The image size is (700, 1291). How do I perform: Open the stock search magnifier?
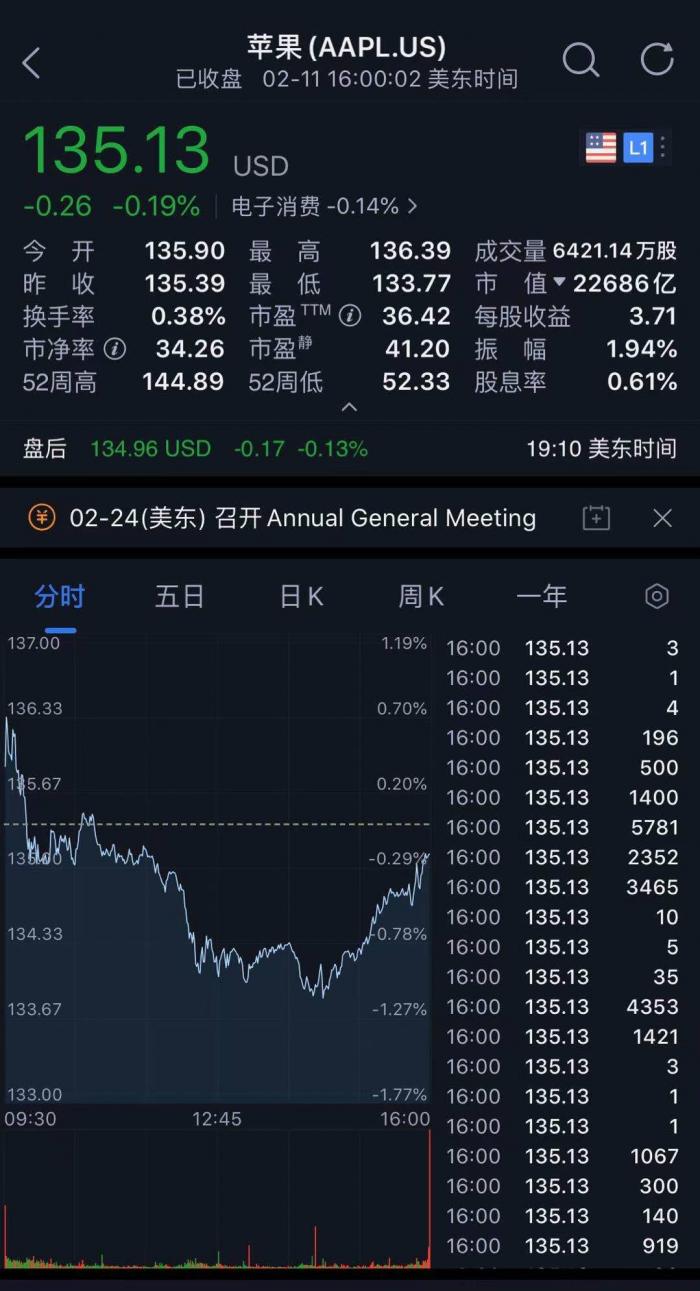coord(580,60)
